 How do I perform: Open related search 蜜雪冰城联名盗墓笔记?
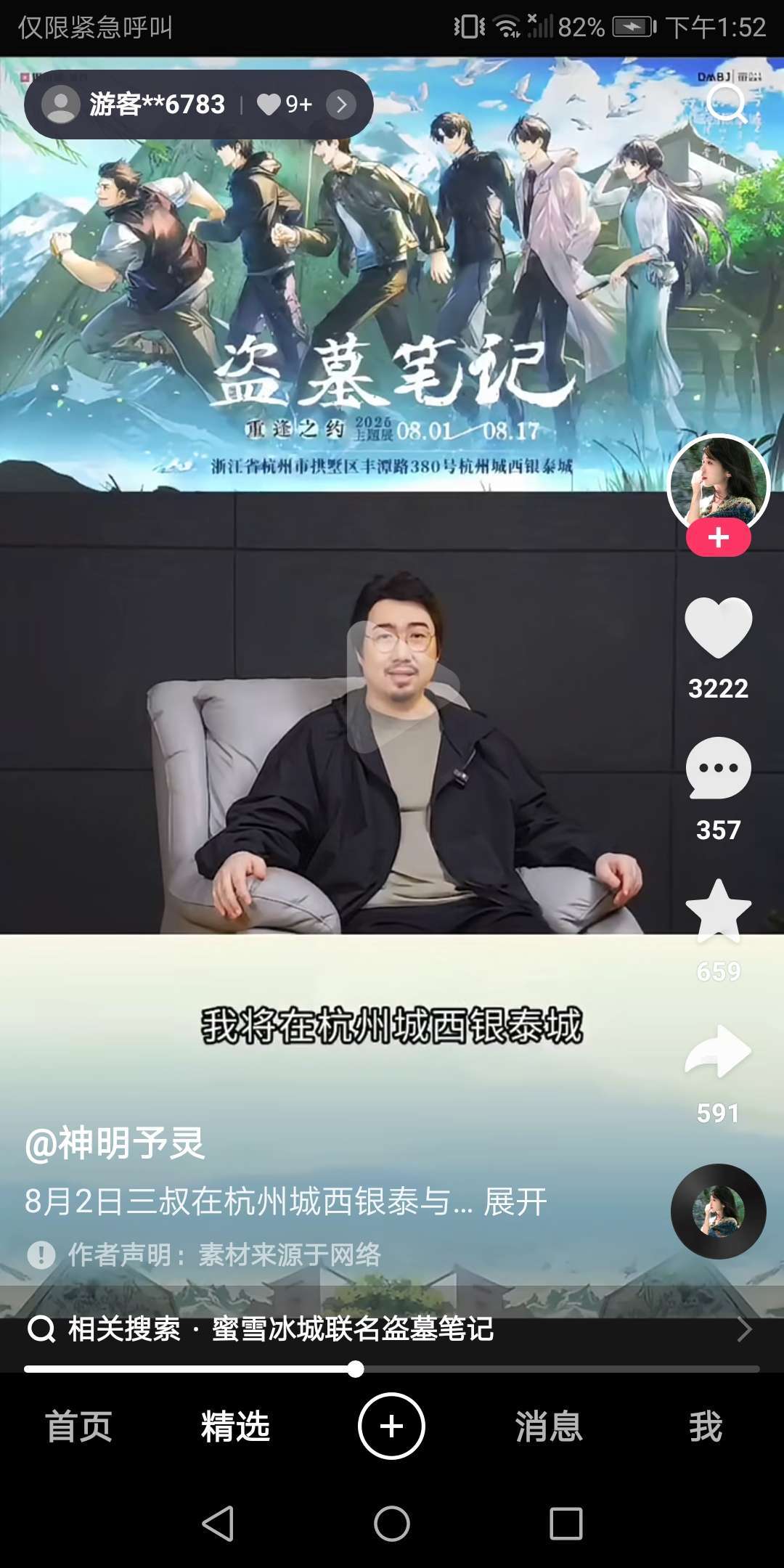point(353,1329)
